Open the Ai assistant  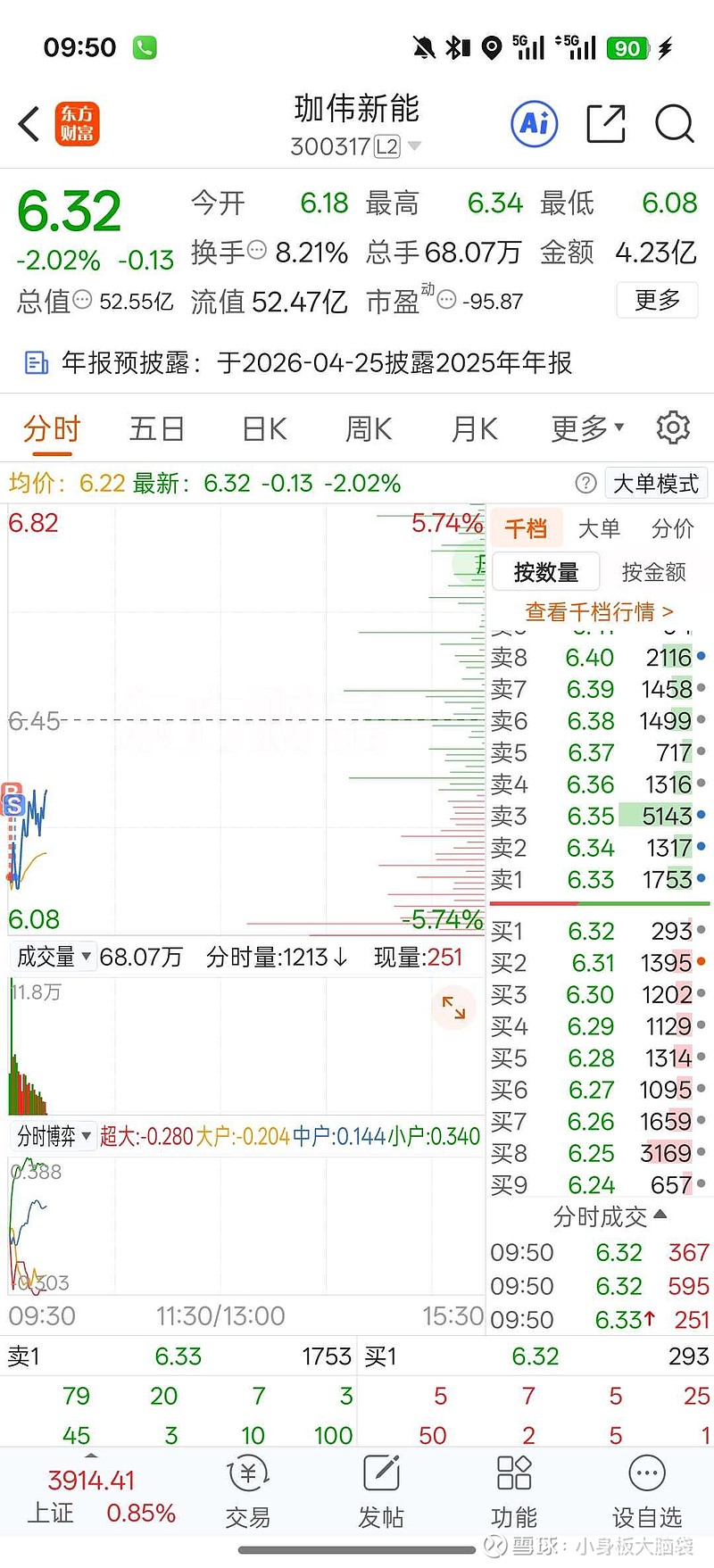click(x=534, y=125)
